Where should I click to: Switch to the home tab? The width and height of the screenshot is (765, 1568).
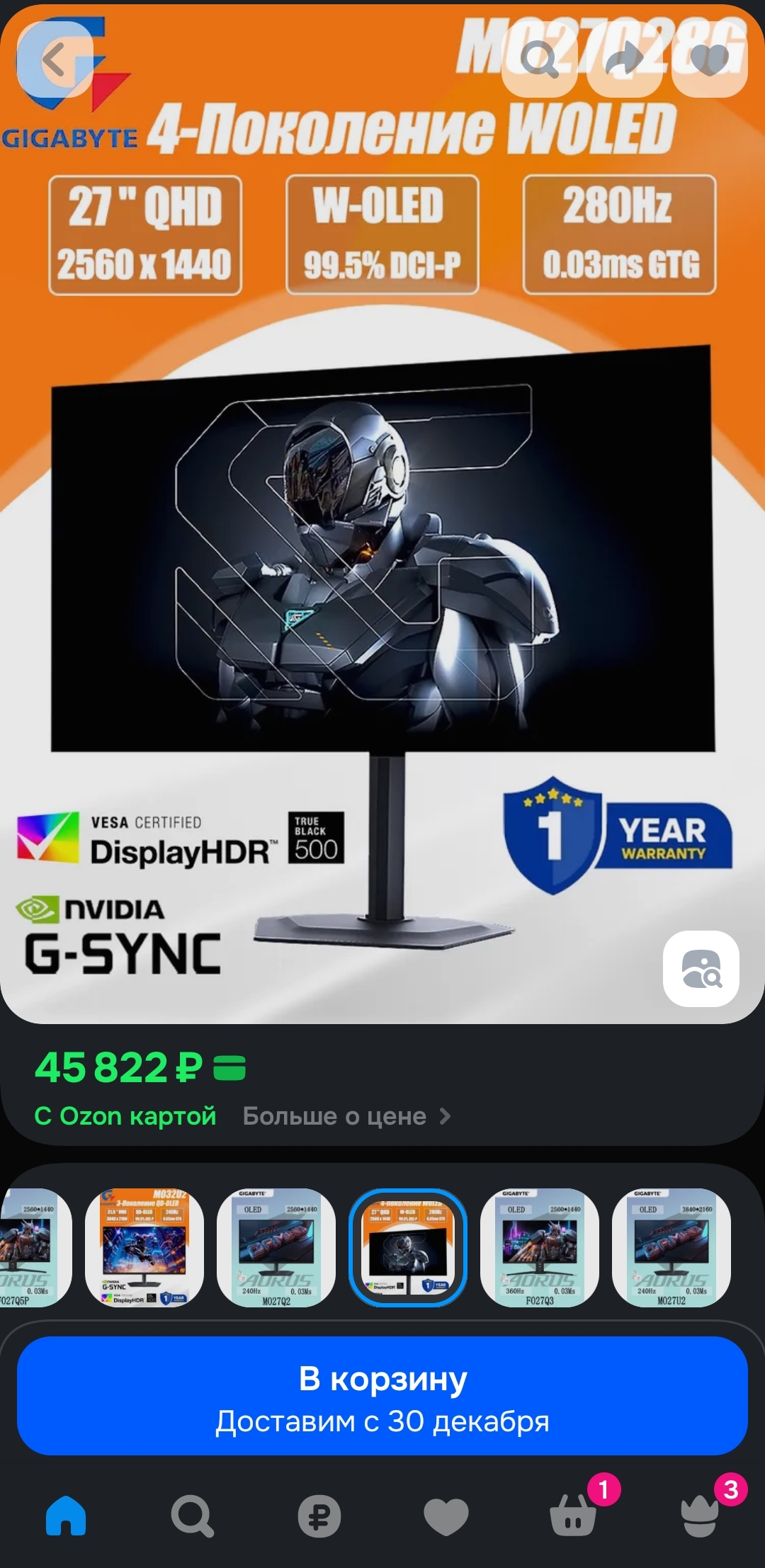[66, 1516]
